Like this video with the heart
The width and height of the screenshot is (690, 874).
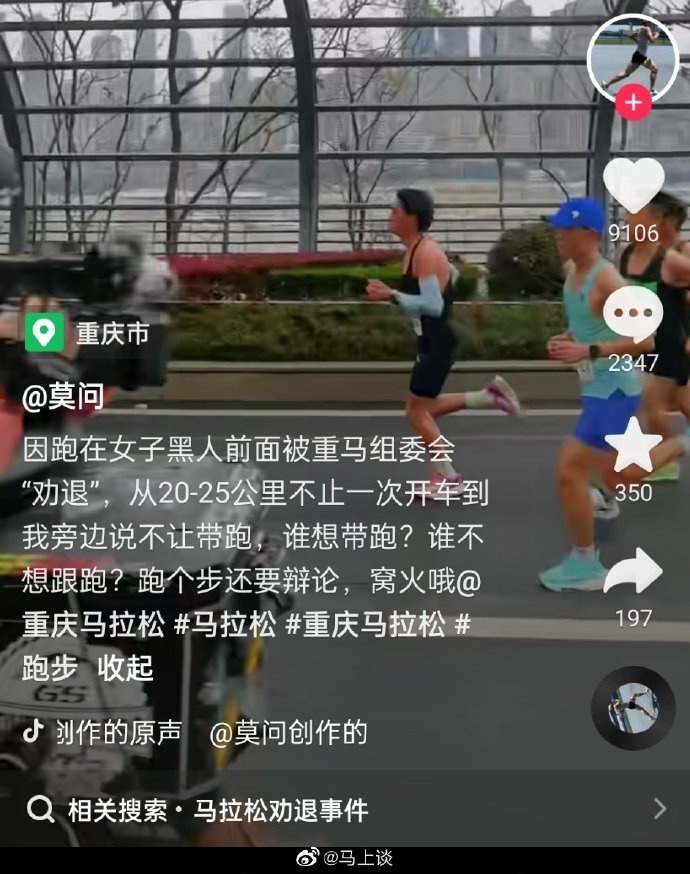633,187
